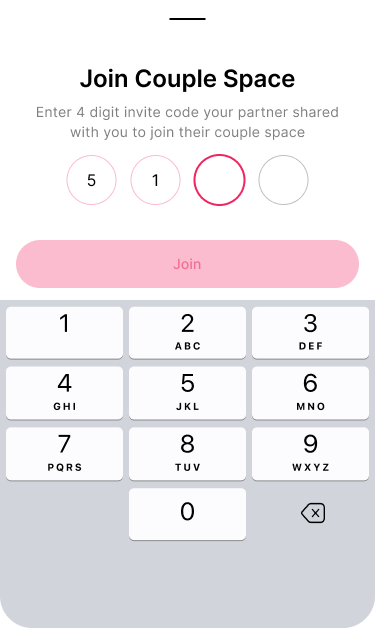Enter digit 0 on the keypad
The image size is (375, 628).
pyautogui.click(x=188, y=514)
